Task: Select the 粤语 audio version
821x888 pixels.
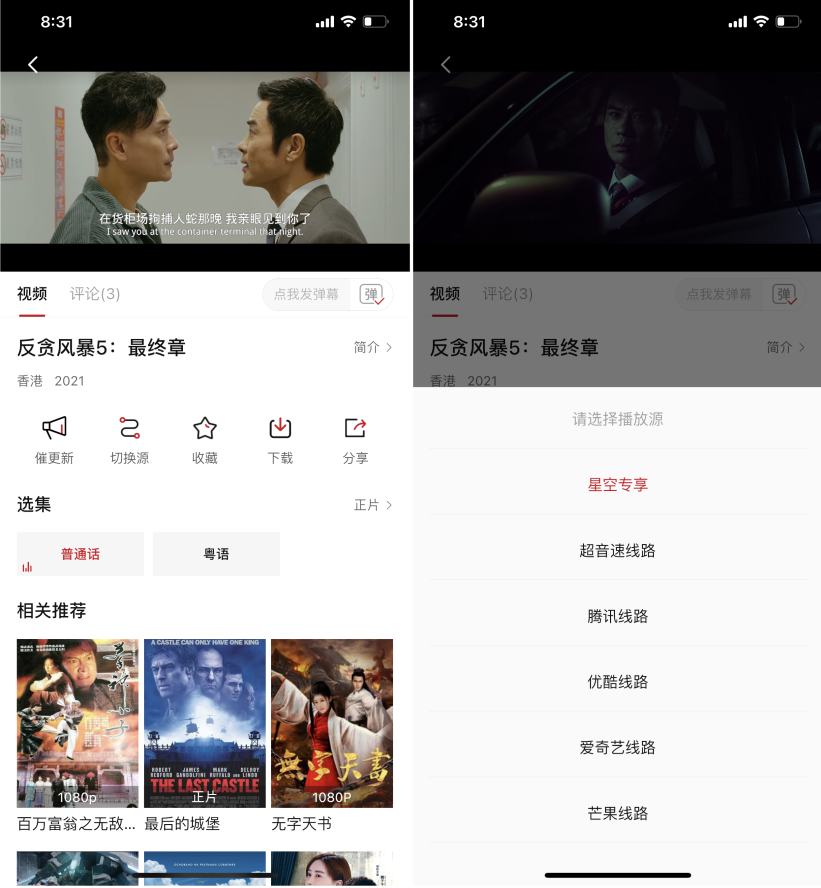Action: click(x=216, y=554)
